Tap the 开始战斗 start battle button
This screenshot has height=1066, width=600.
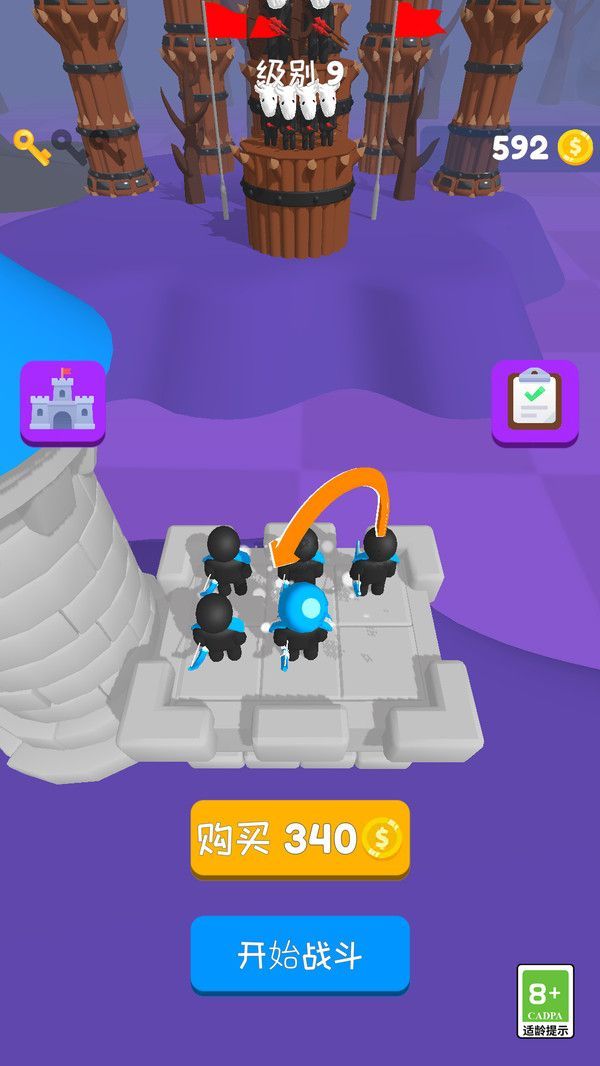pyautogui.click(x=300, y=955)
